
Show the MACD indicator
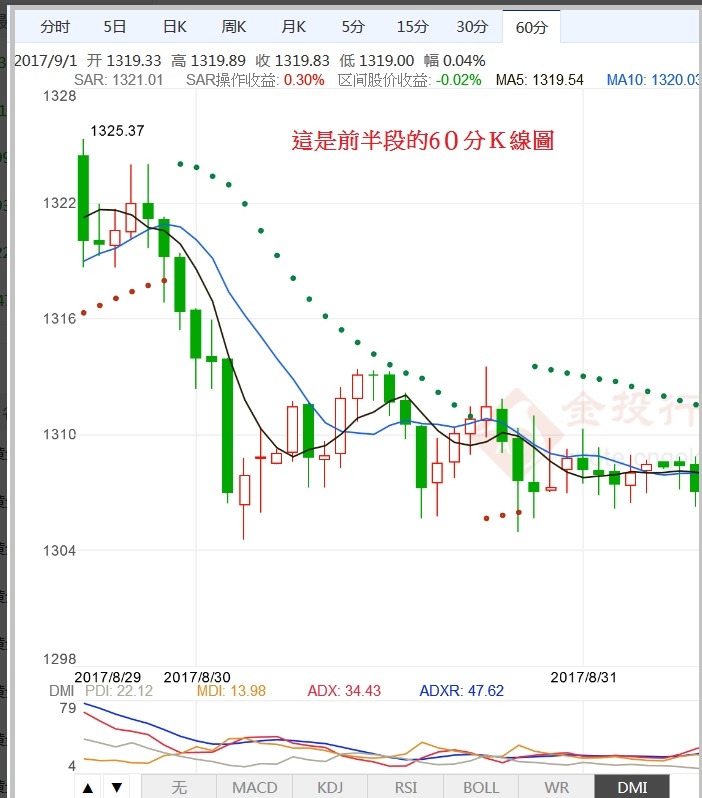(x=254, y=787)
